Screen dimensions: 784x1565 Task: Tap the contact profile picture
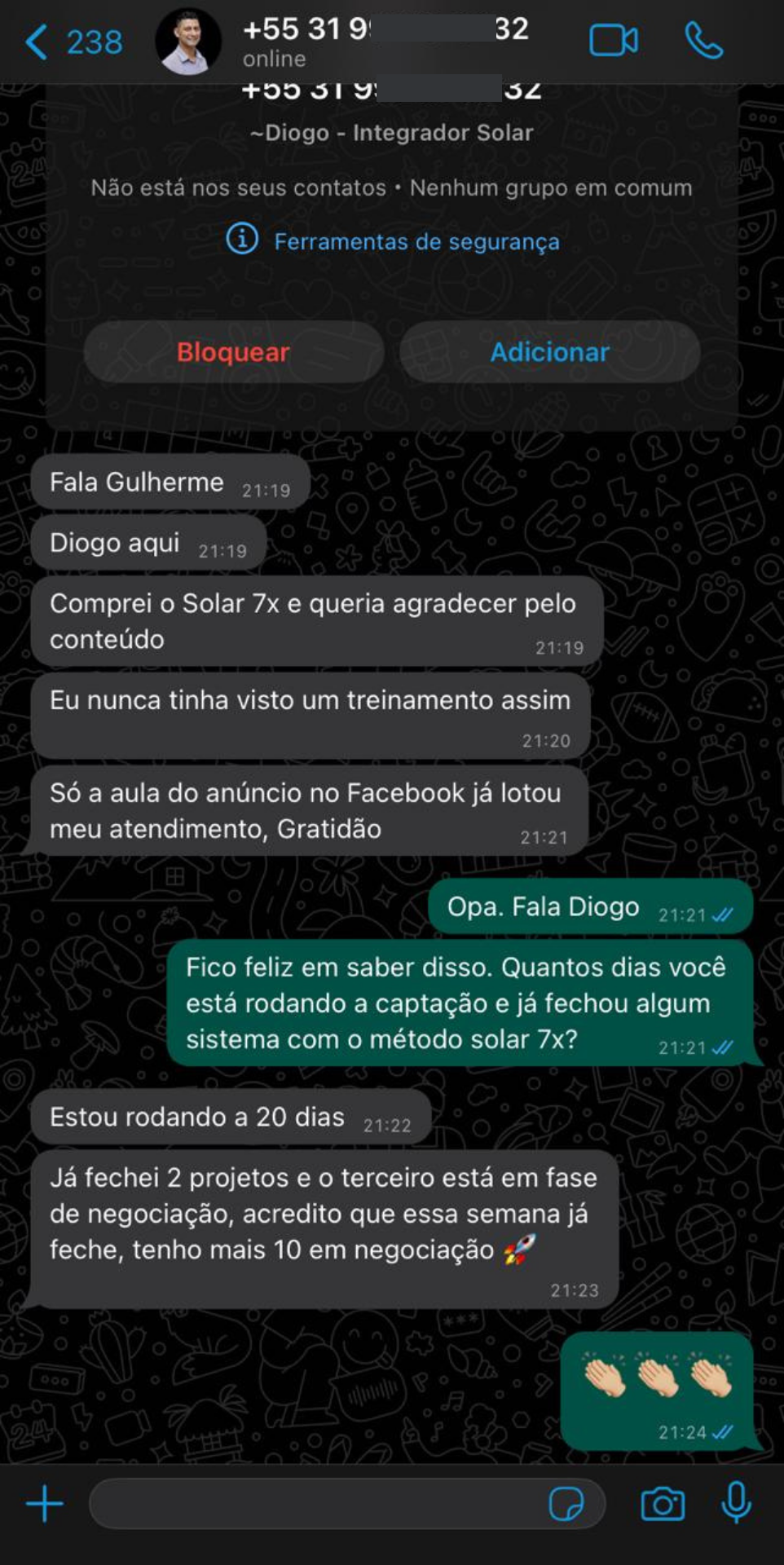[x=189, y=42]
